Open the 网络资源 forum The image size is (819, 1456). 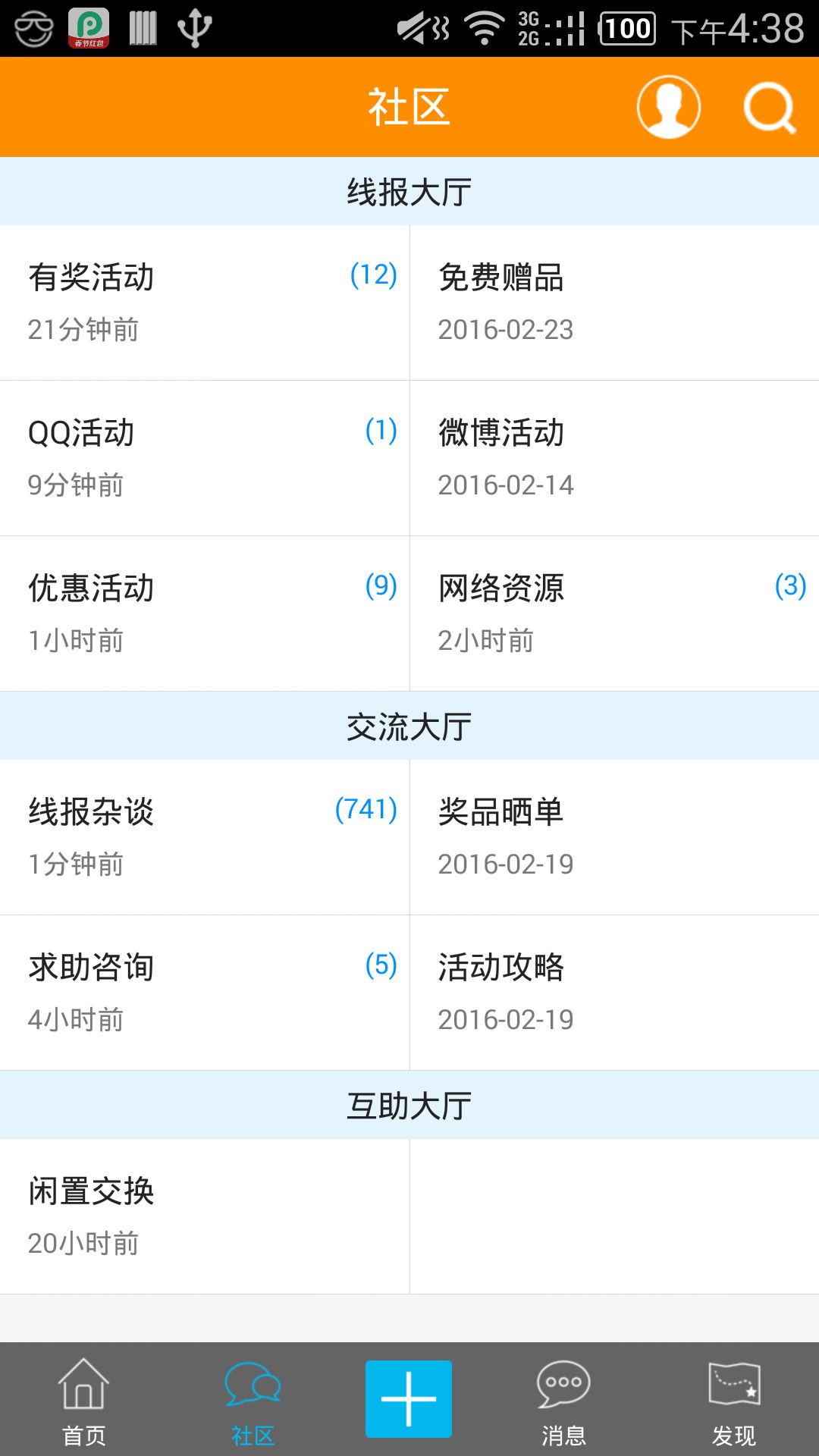coord(614,613)
